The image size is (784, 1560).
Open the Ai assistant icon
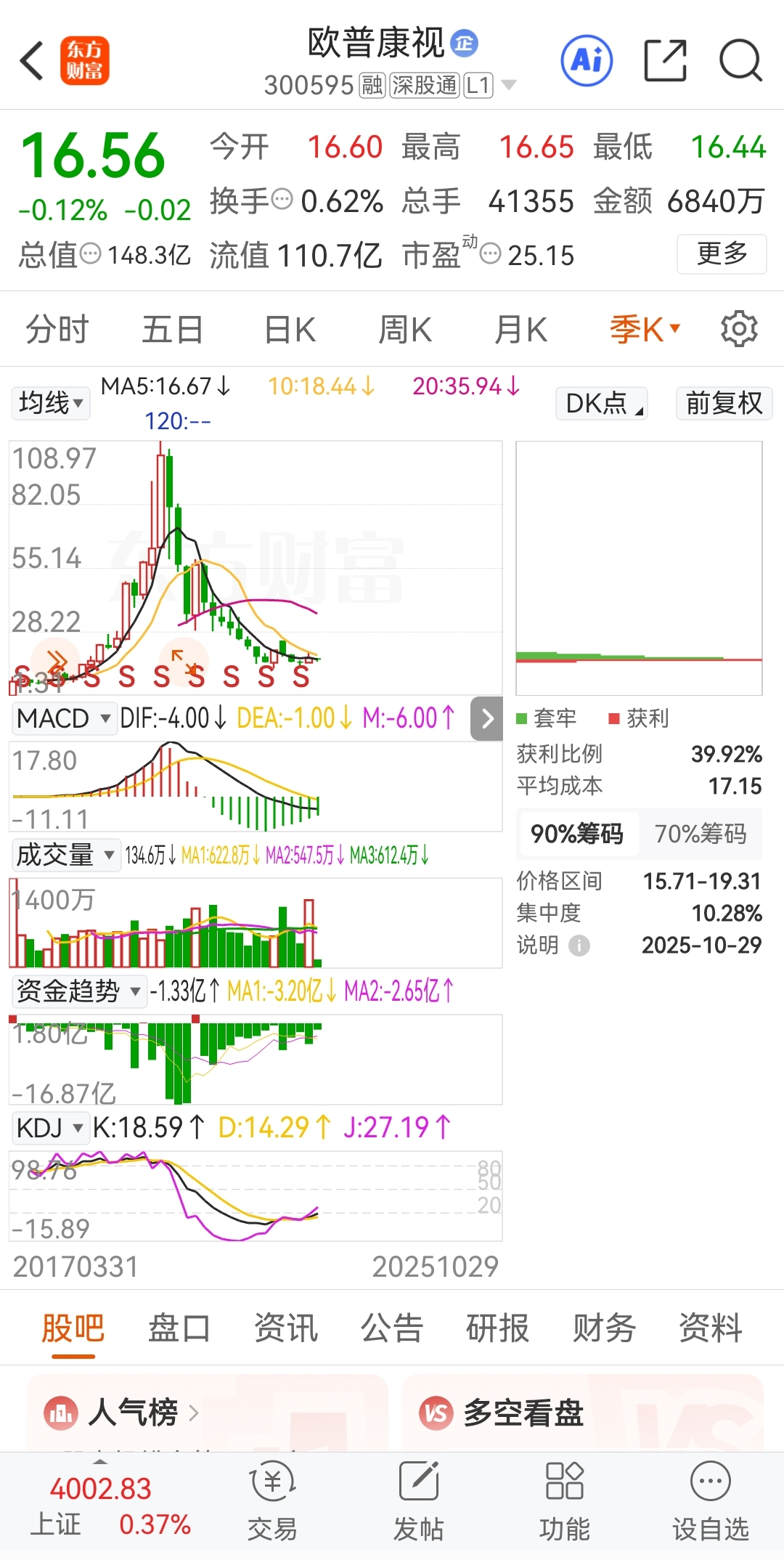[x=587, y=60]
